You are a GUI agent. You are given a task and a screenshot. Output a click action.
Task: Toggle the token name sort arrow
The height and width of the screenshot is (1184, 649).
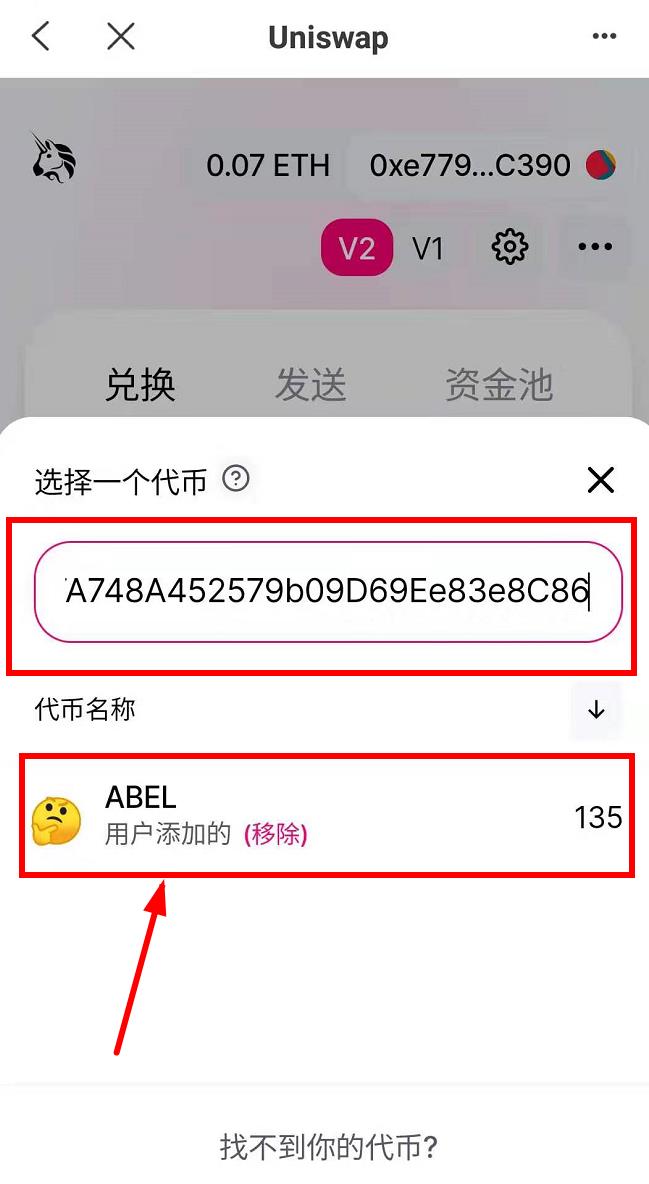(596, 710)
